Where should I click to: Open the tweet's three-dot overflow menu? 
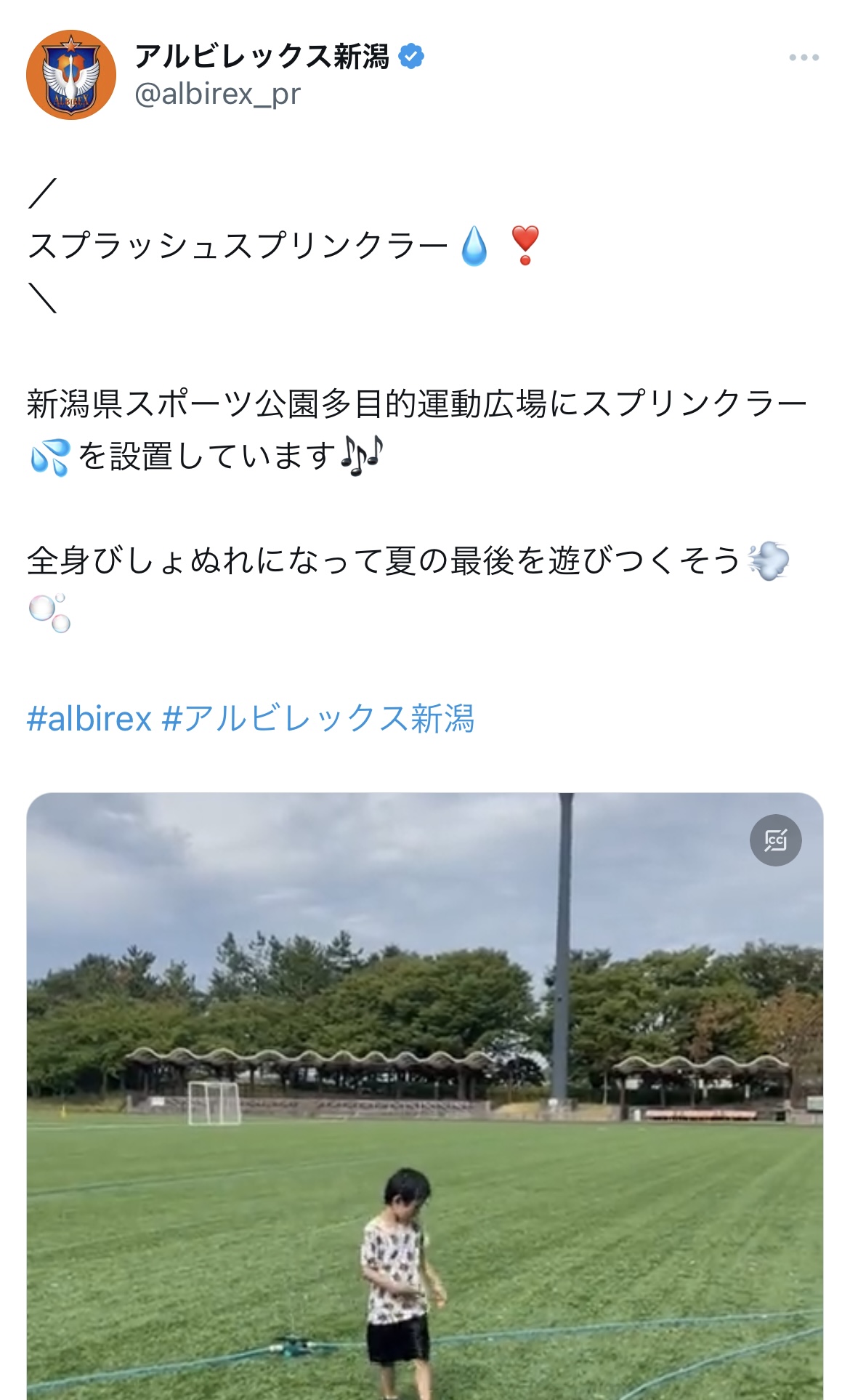click(804, 57)
